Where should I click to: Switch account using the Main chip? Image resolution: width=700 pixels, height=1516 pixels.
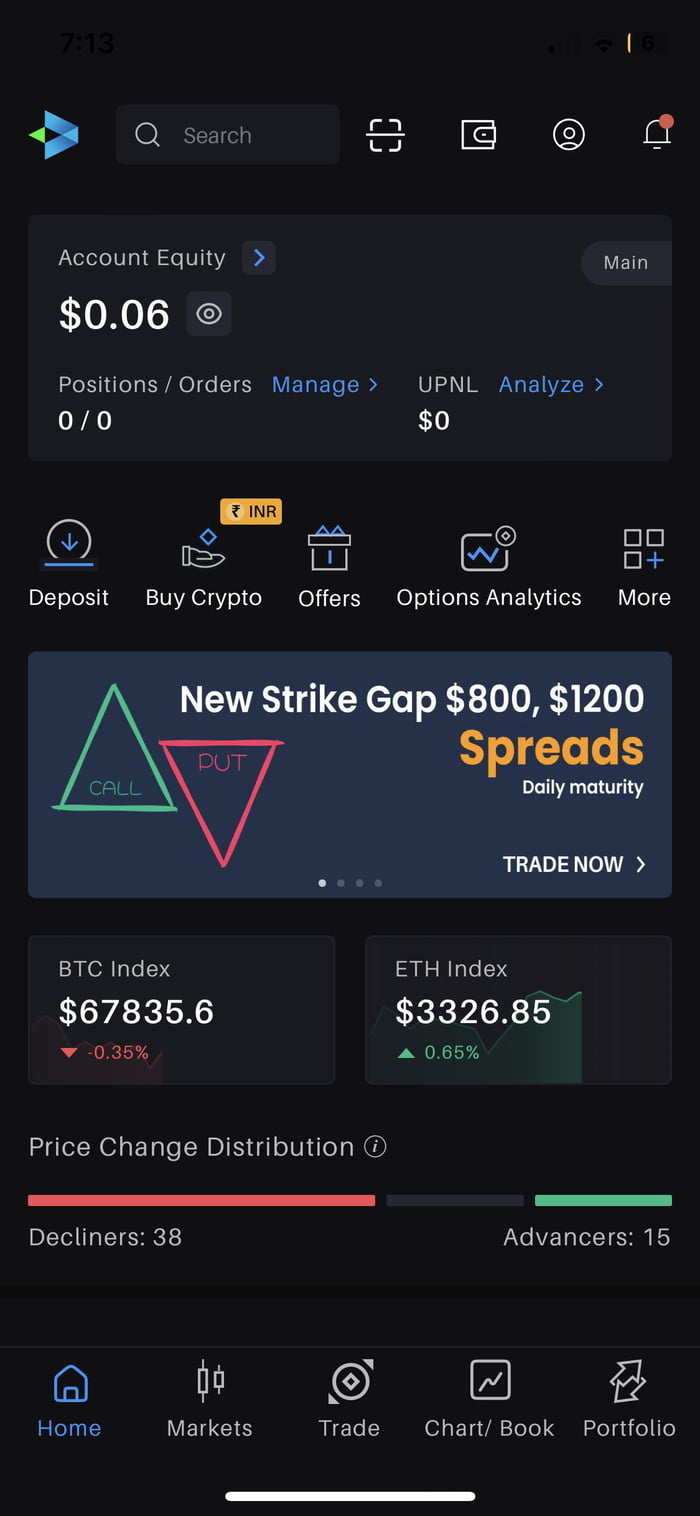626,263
